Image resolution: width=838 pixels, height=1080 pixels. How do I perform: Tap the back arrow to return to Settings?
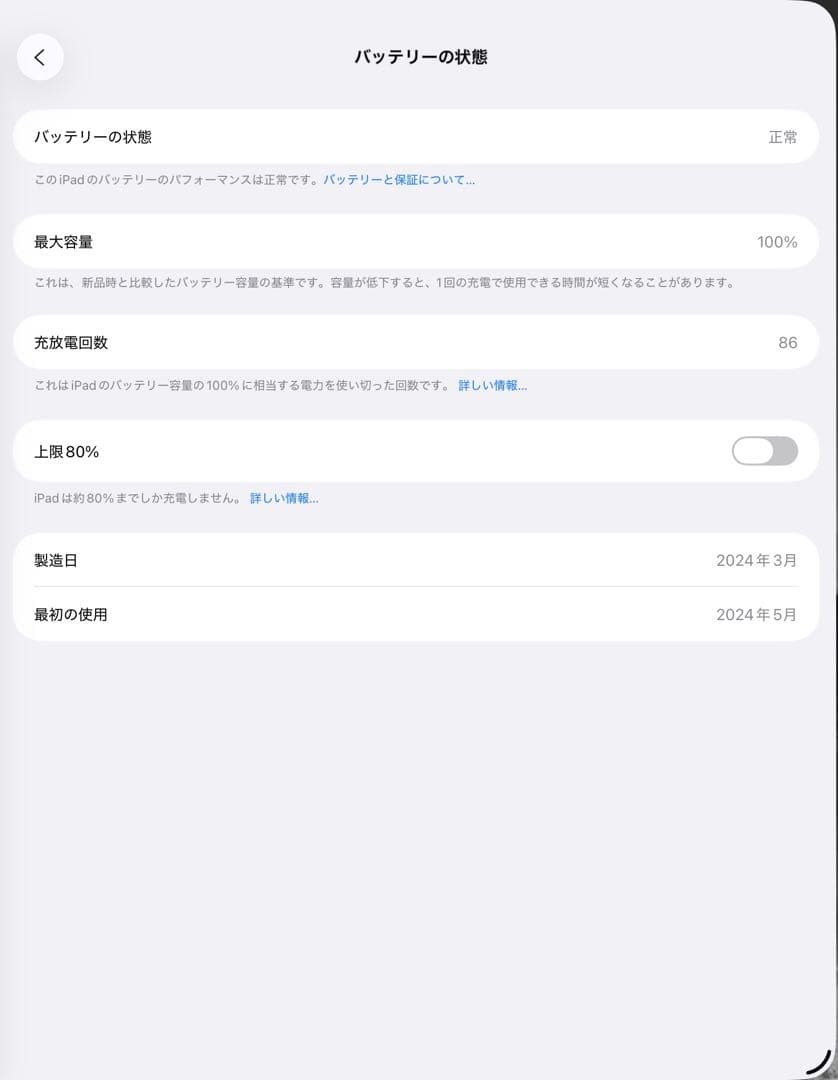coord(40,57)
